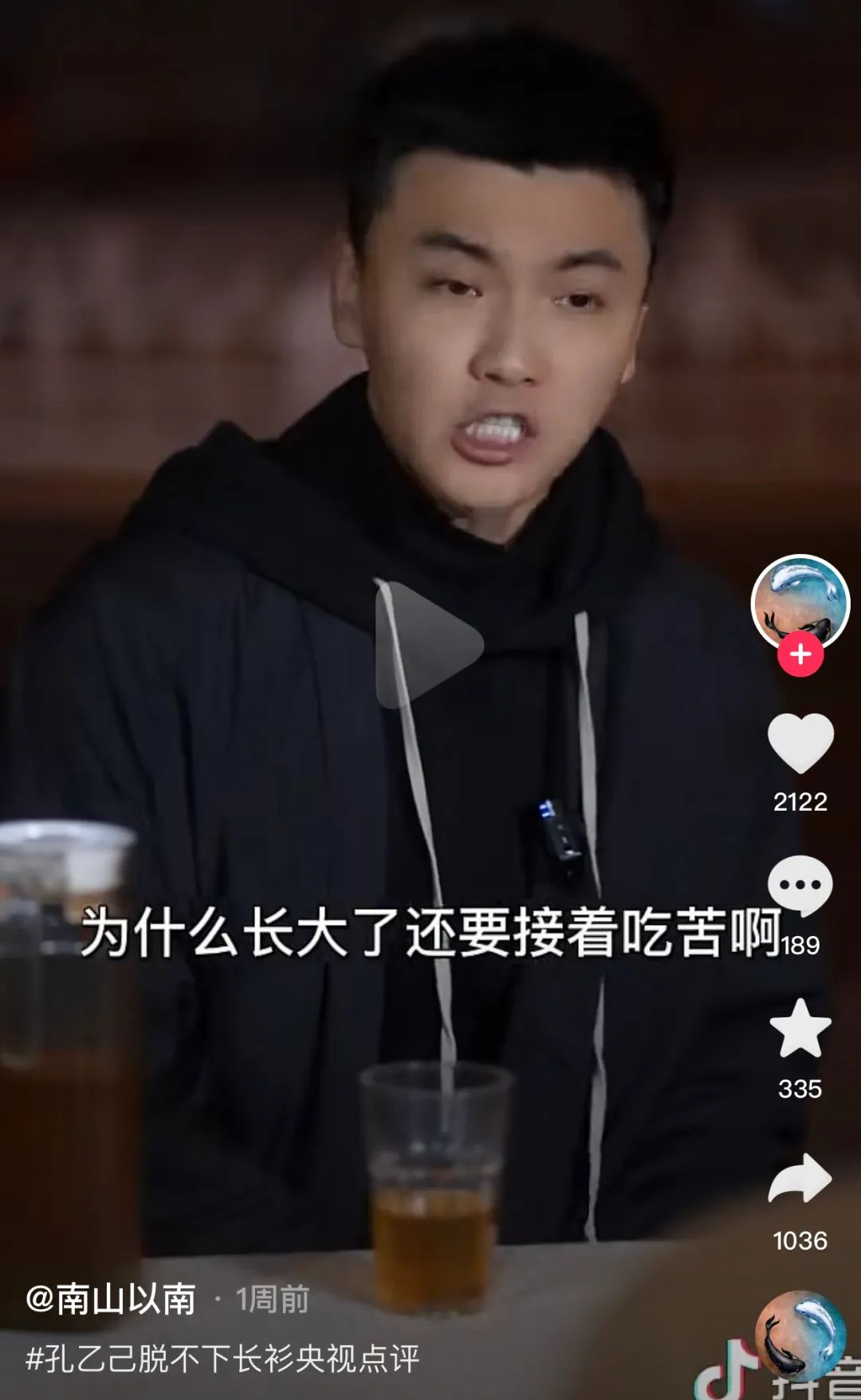This screenshot has height=1400, width=861.
Task: Like this video
Action: point(800,743)
